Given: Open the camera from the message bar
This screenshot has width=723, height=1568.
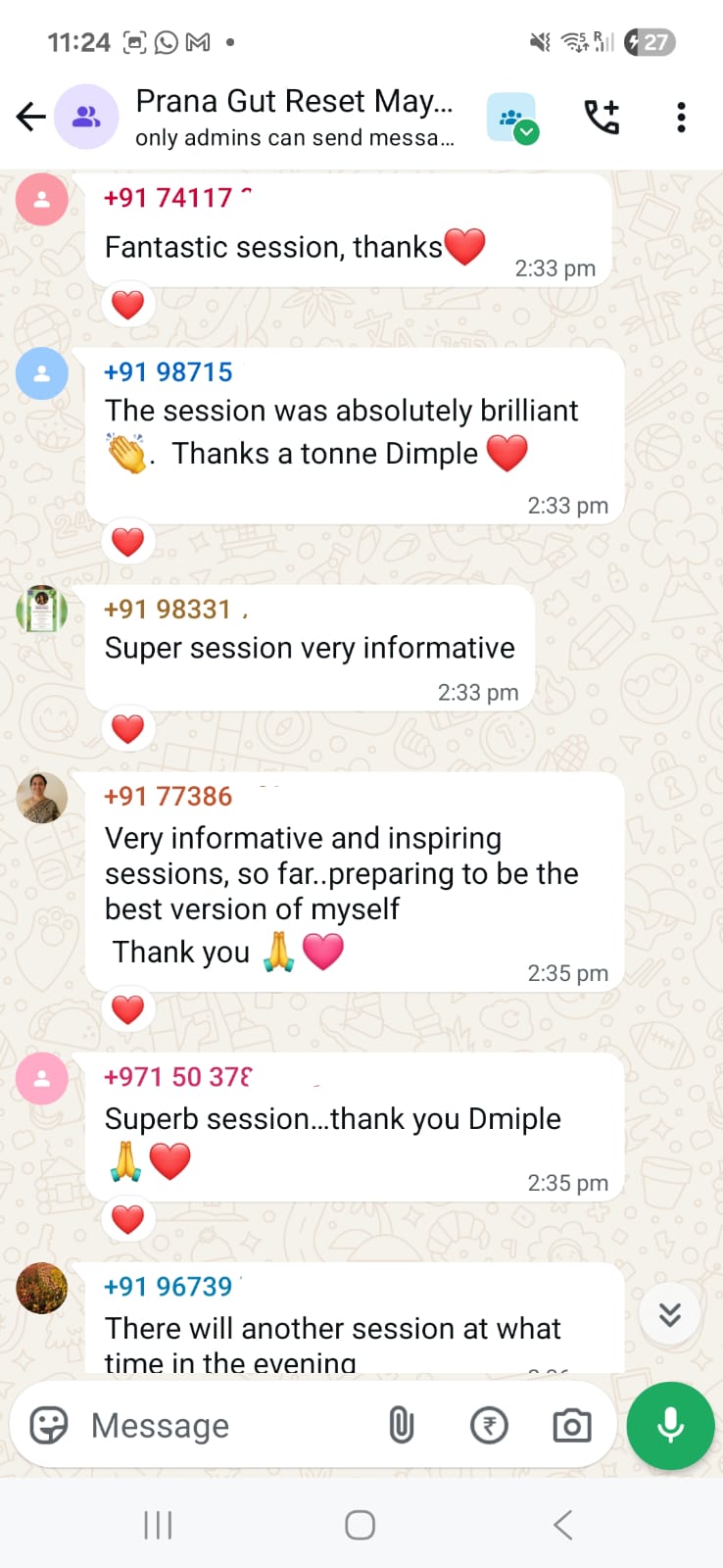Looking at the screenshot, I should [x=572, y=1425].
